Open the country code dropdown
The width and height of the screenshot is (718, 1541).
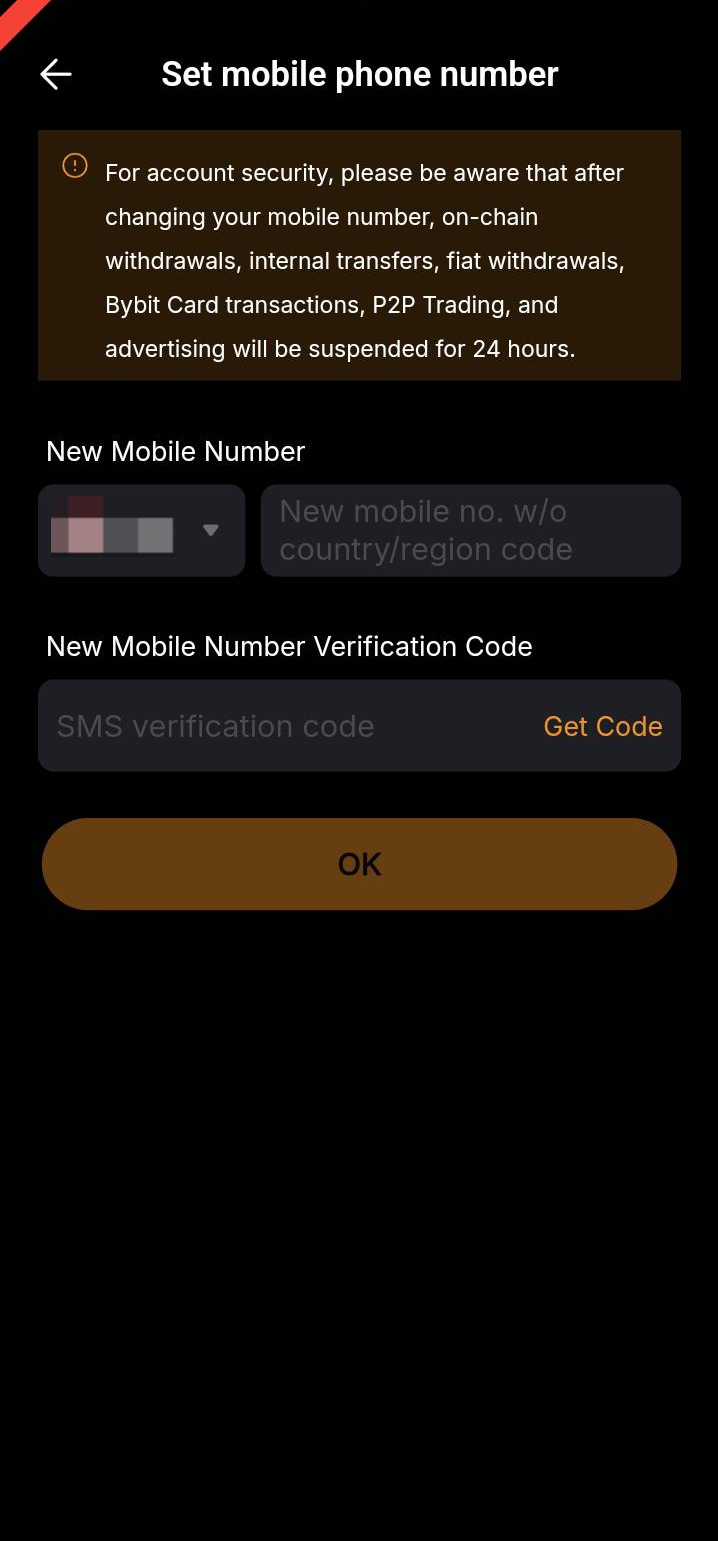141,531
